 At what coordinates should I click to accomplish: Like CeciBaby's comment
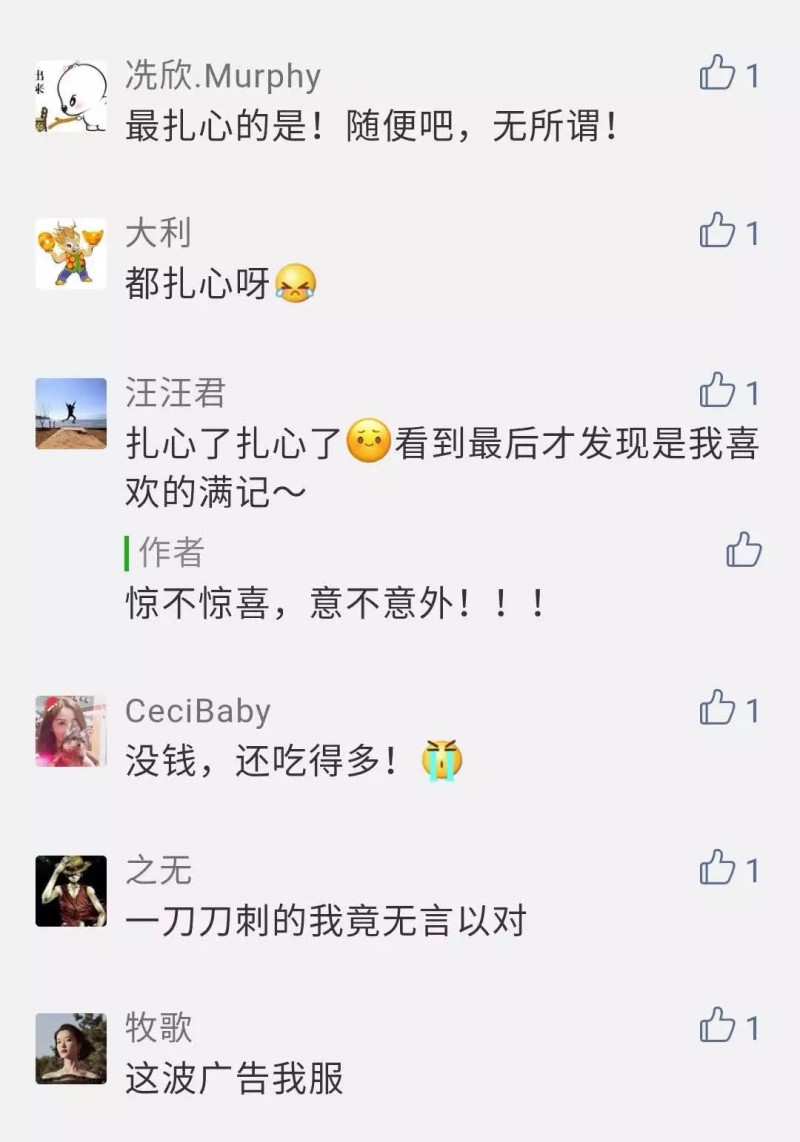point(718,708)
